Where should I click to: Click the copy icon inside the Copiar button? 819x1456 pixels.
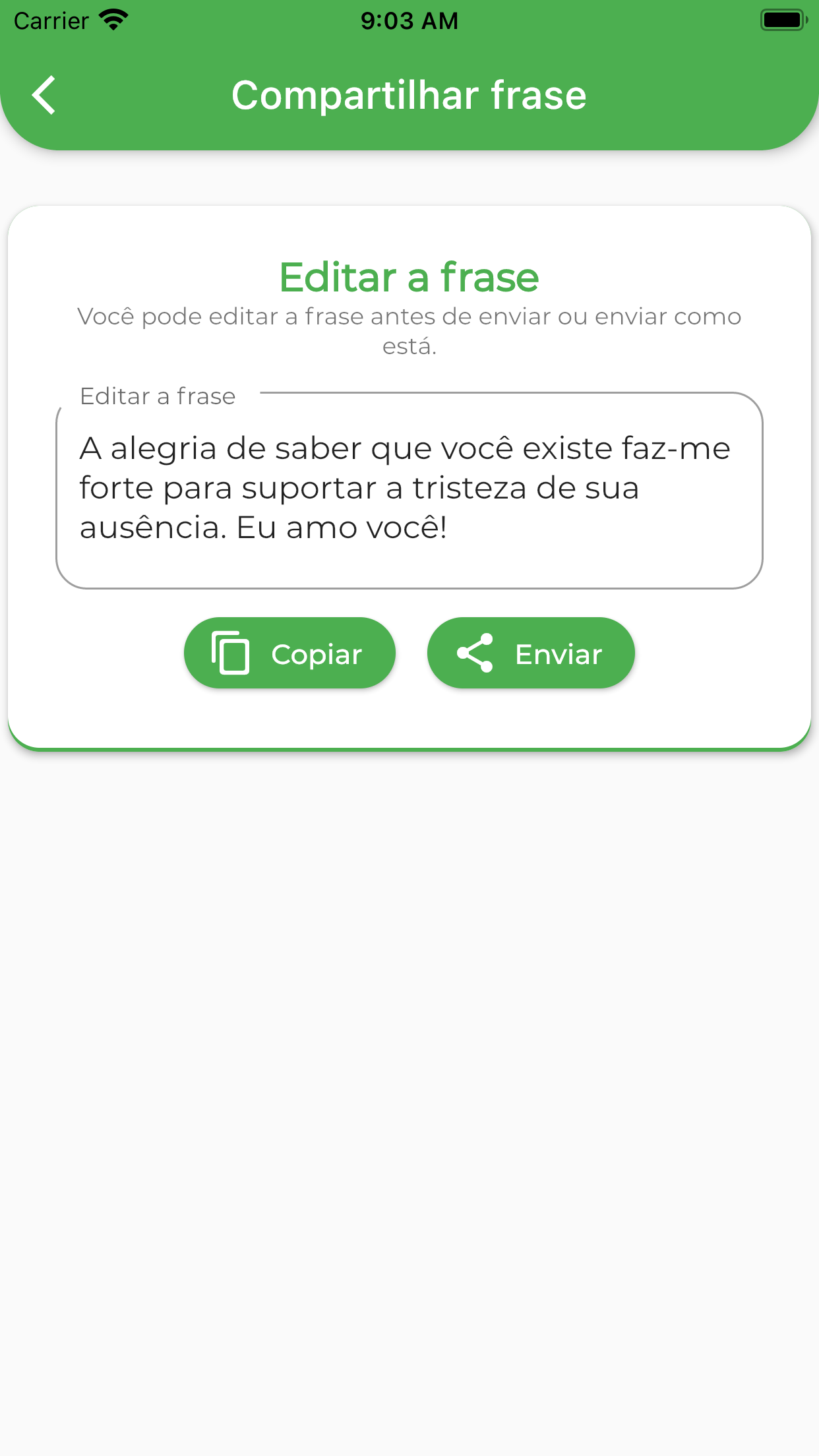click(231, 653)
